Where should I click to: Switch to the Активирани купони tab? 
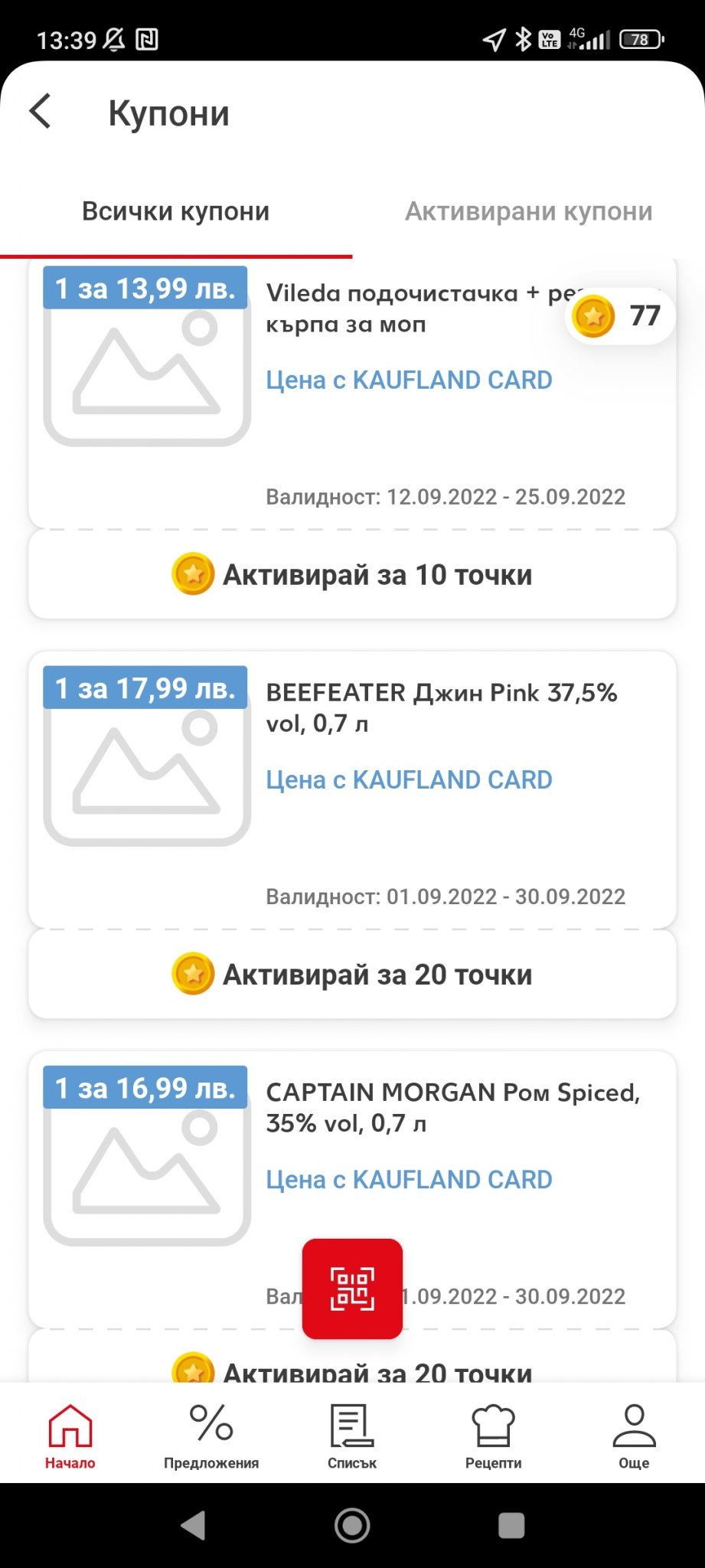tap(528, 211)
